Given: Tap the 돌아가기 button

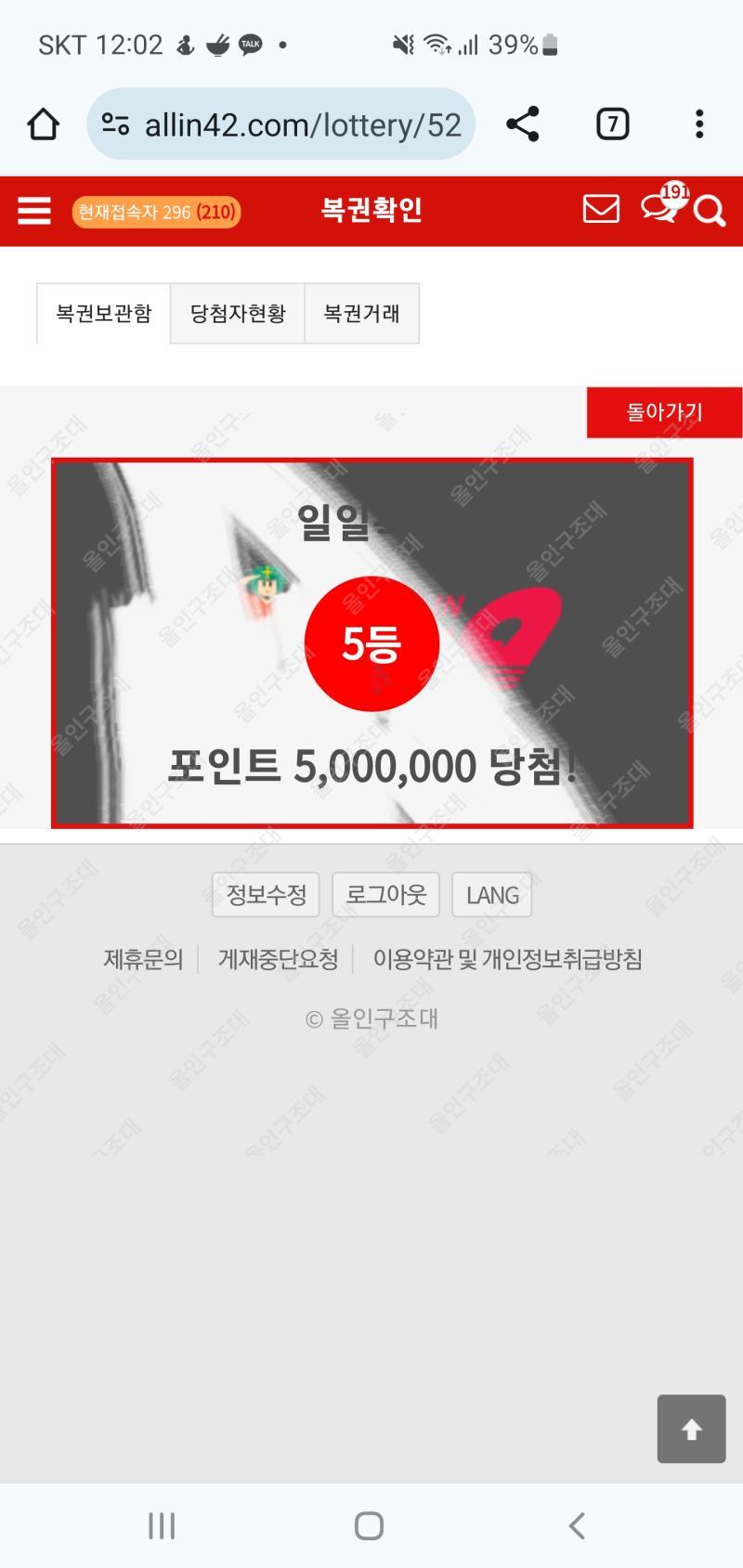Looking at the screenshot, I should 664,412.
